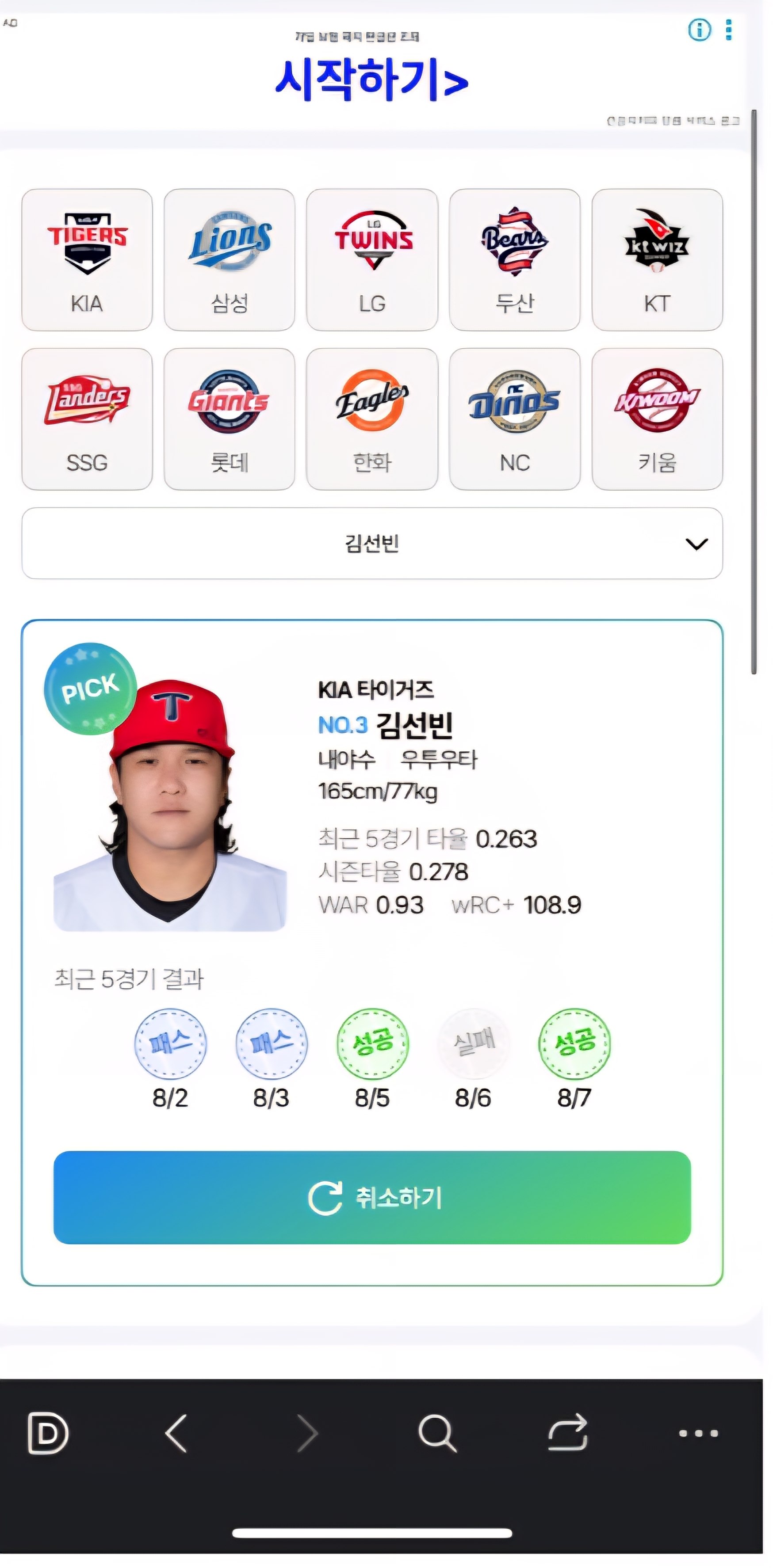Select the SSG Landers team tile

pos(87,419)
